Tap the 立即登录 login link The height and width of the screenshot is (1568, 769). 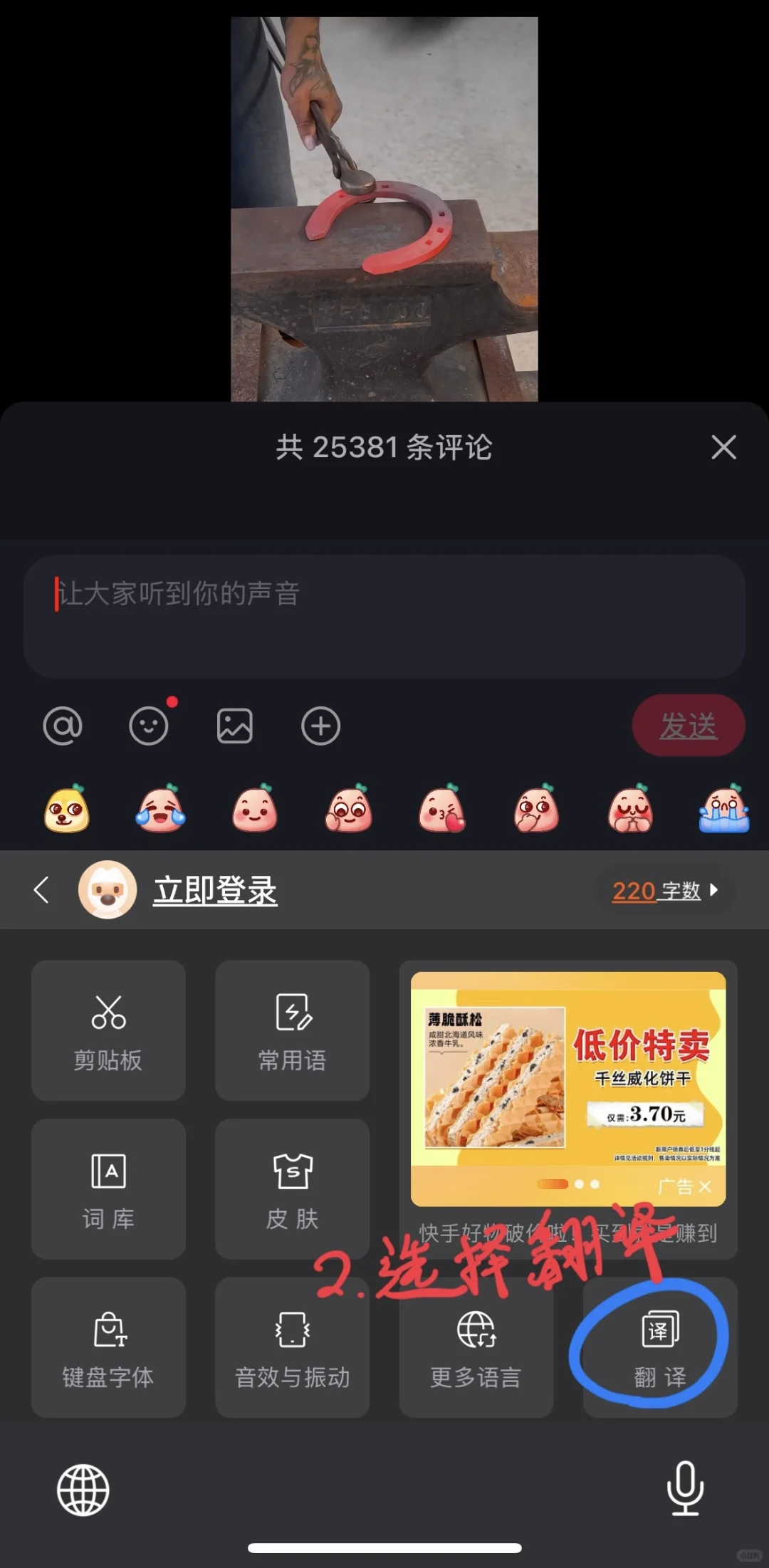(216, 891)
